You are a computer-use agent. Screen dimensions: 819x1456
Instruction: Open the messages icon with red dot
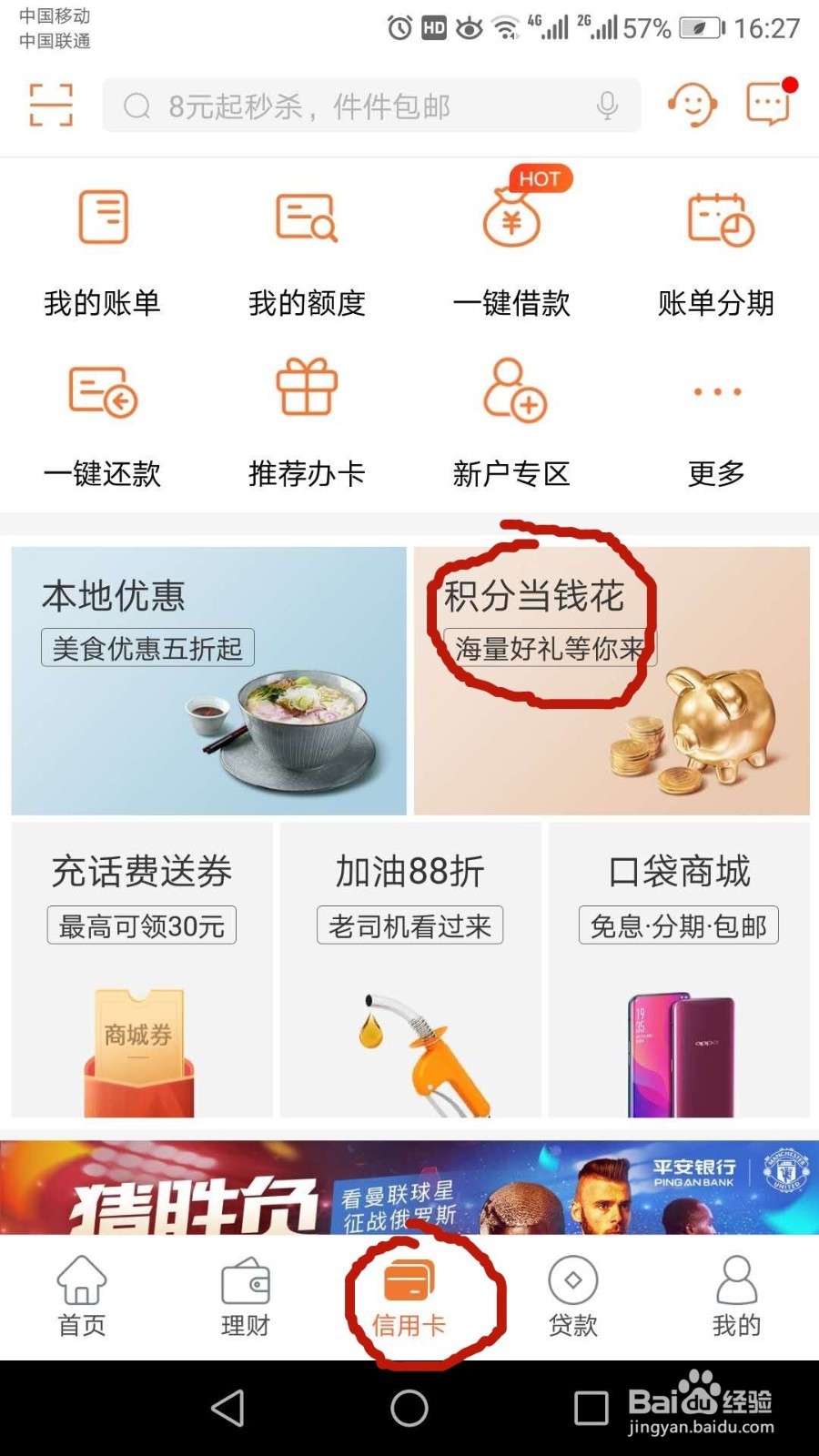(x=768, y=103)
